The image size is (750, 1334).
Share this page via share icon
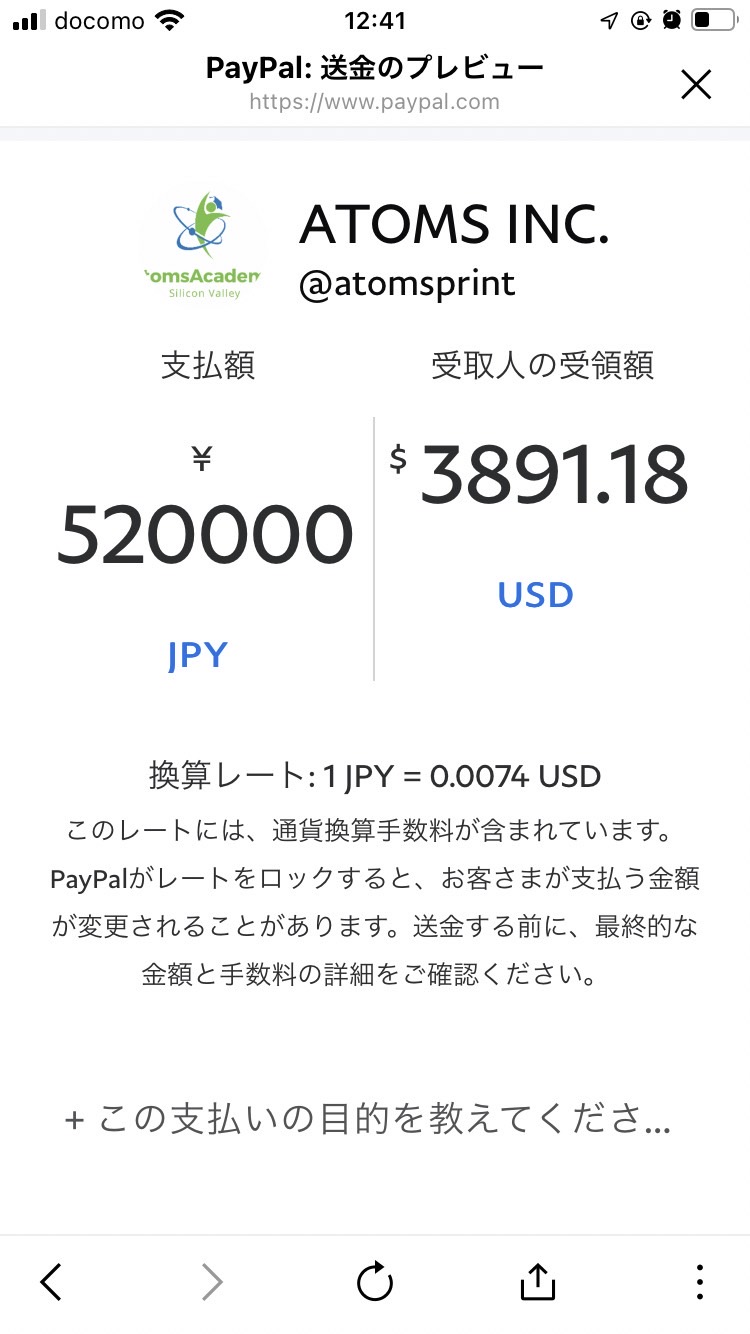pos(537,1280)
